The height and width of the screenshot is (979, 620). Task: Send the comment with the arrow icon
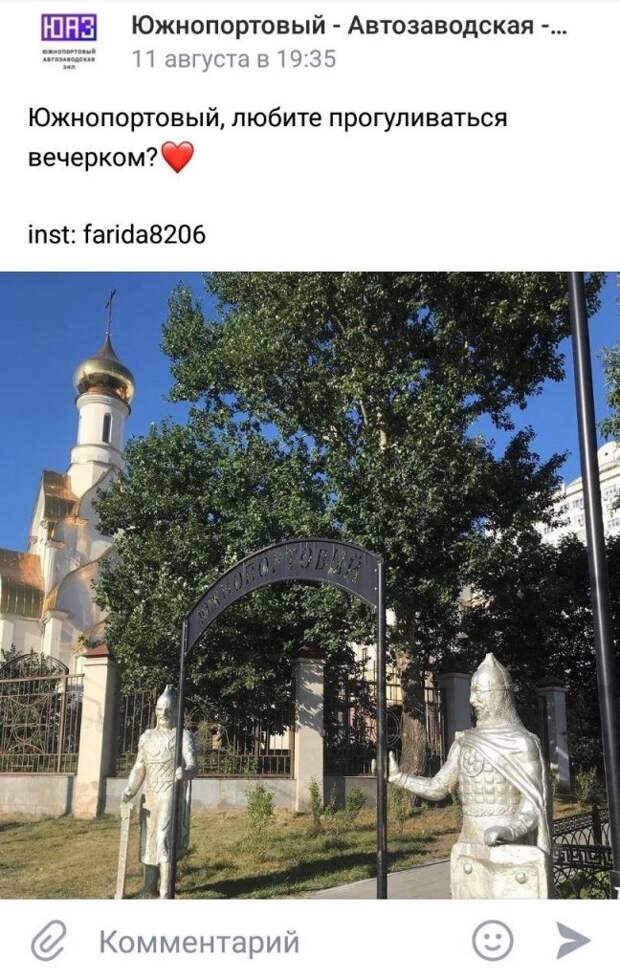572,941
